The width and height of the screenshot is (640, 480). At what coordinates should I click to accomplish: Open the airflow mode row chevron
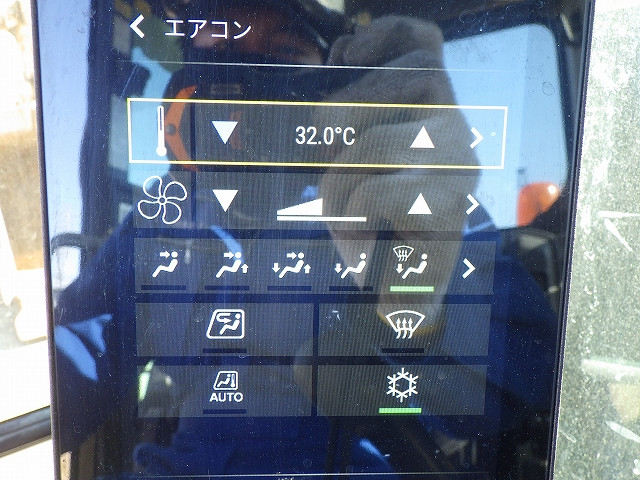pos(469,268)
